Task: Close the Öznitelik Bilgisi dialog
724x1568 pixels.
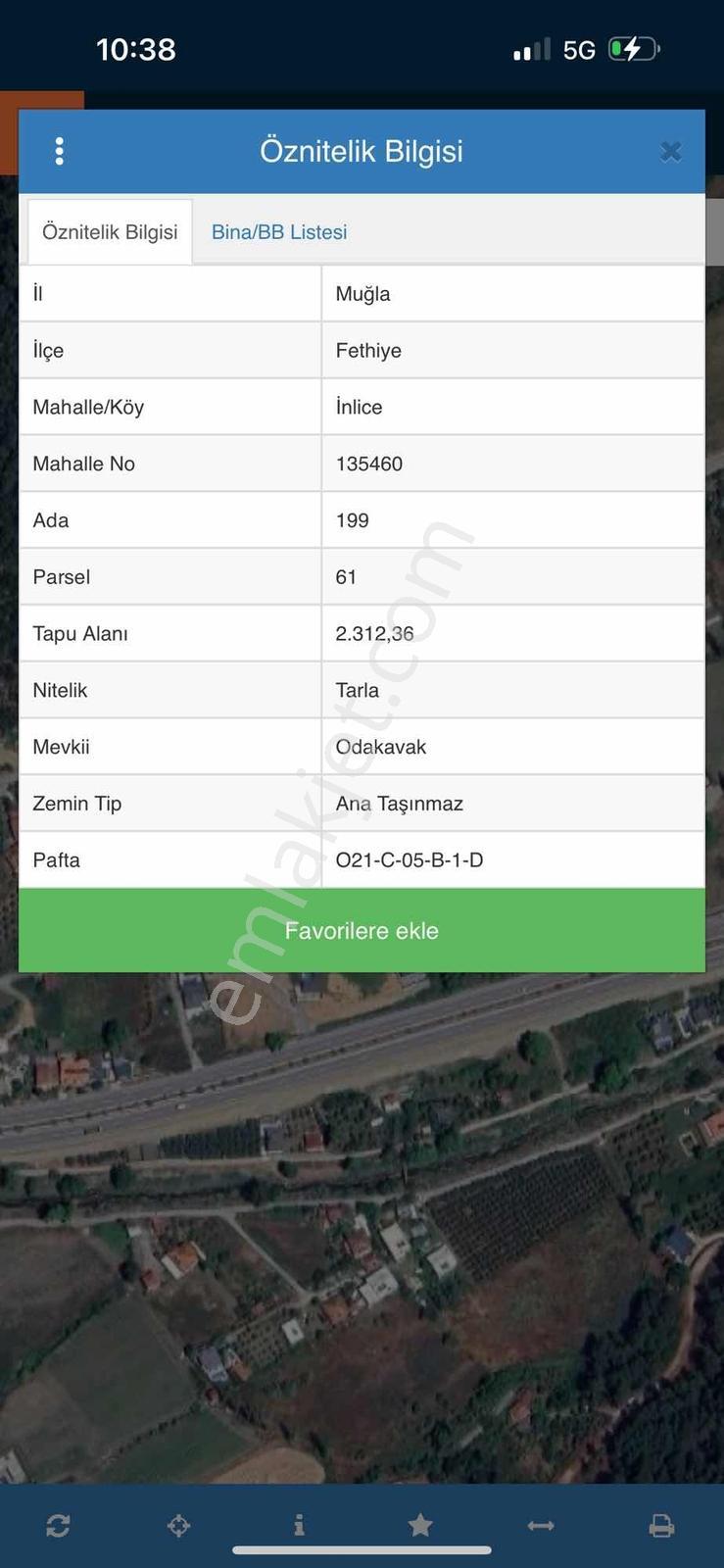Action: [x=671, y=151]
